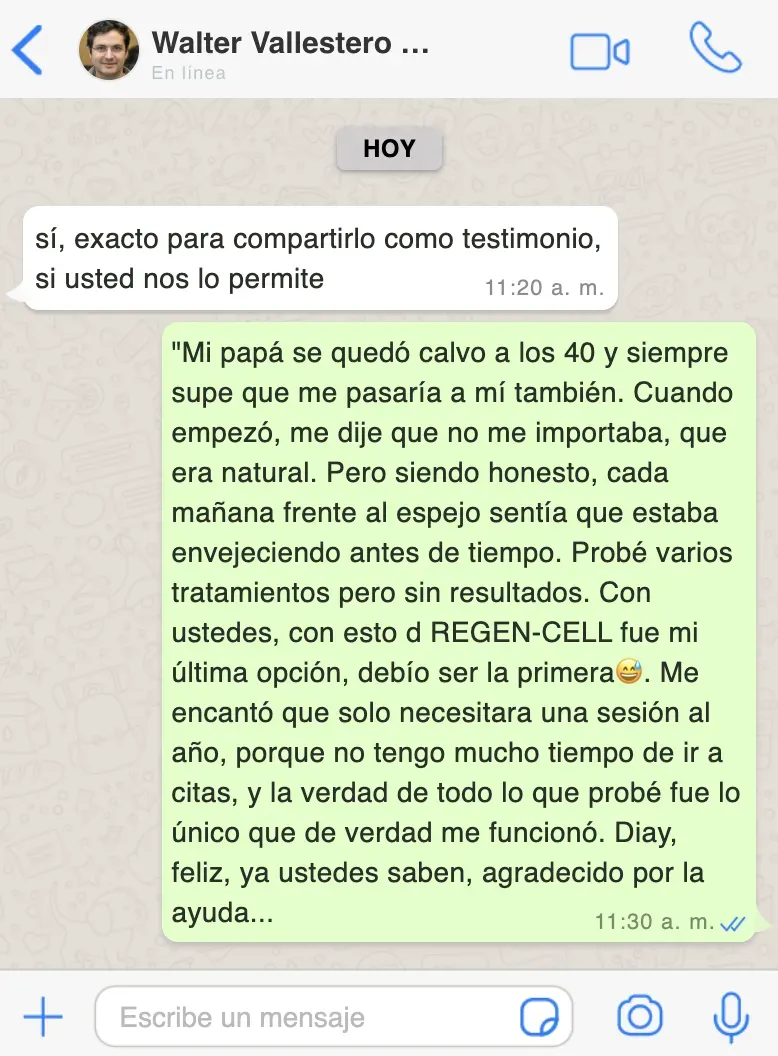Open the camera to send a photo

[x=640, y=1018]
